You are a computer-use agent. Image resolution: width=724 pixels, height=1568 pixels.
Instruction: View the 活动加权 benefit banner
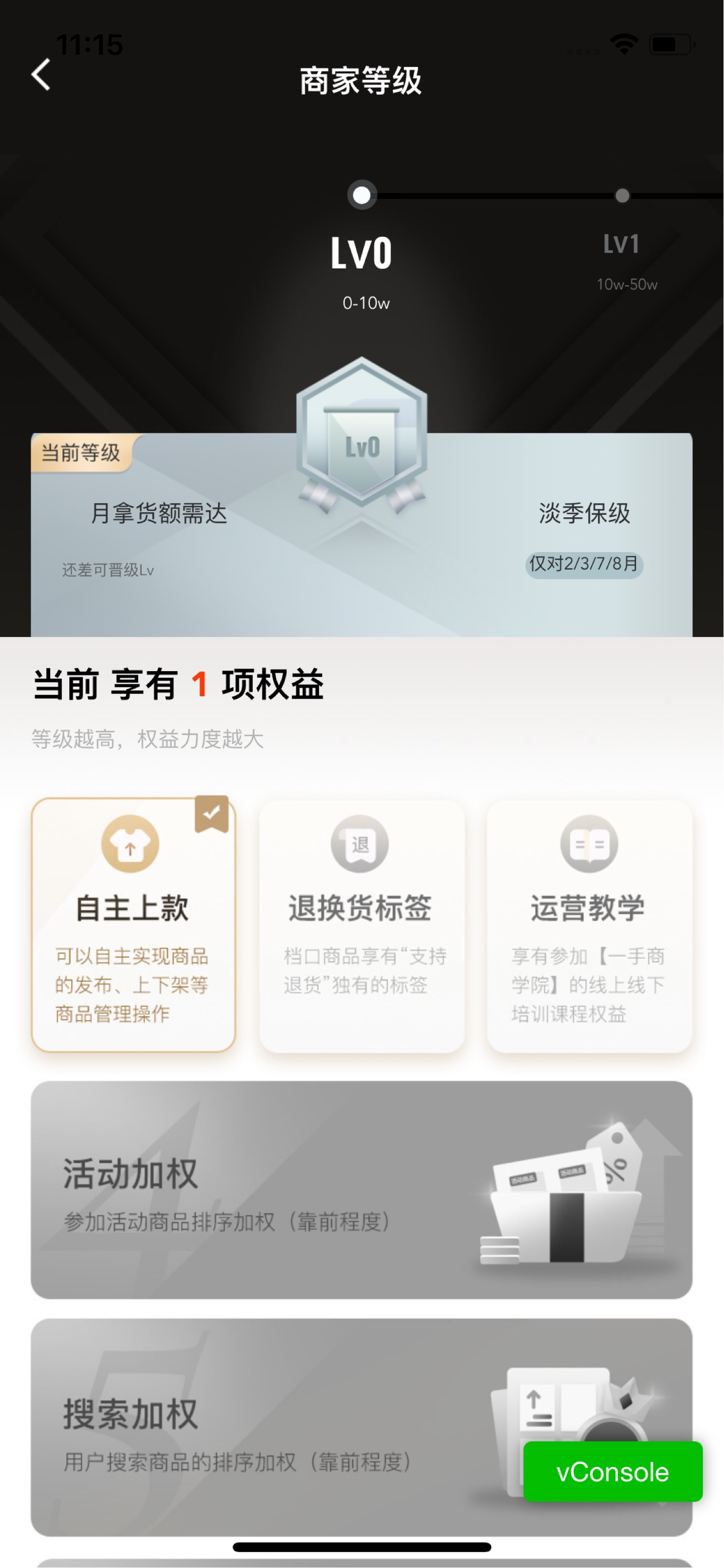(x=361, y=1189)
